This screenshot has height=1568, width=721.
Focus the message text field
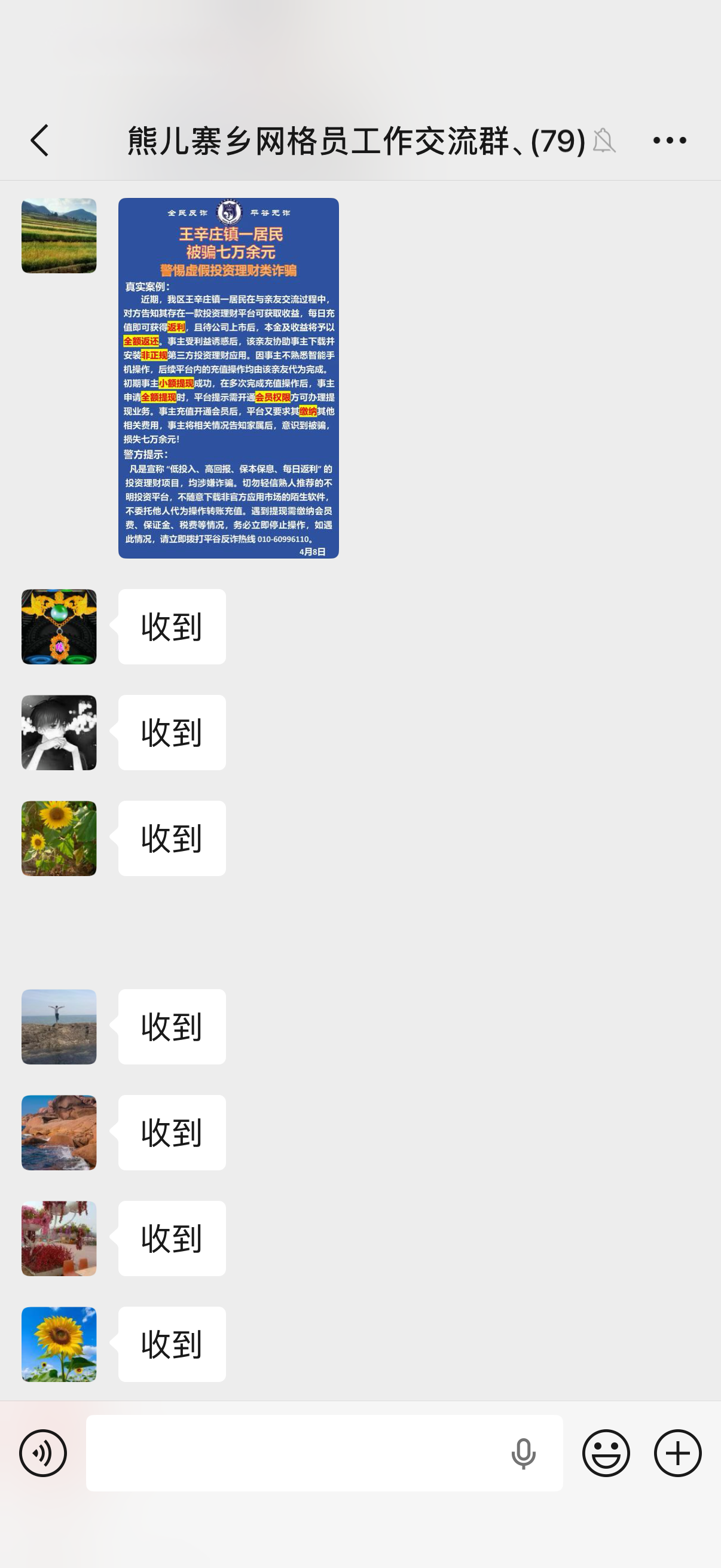[x=292, y=1453]
